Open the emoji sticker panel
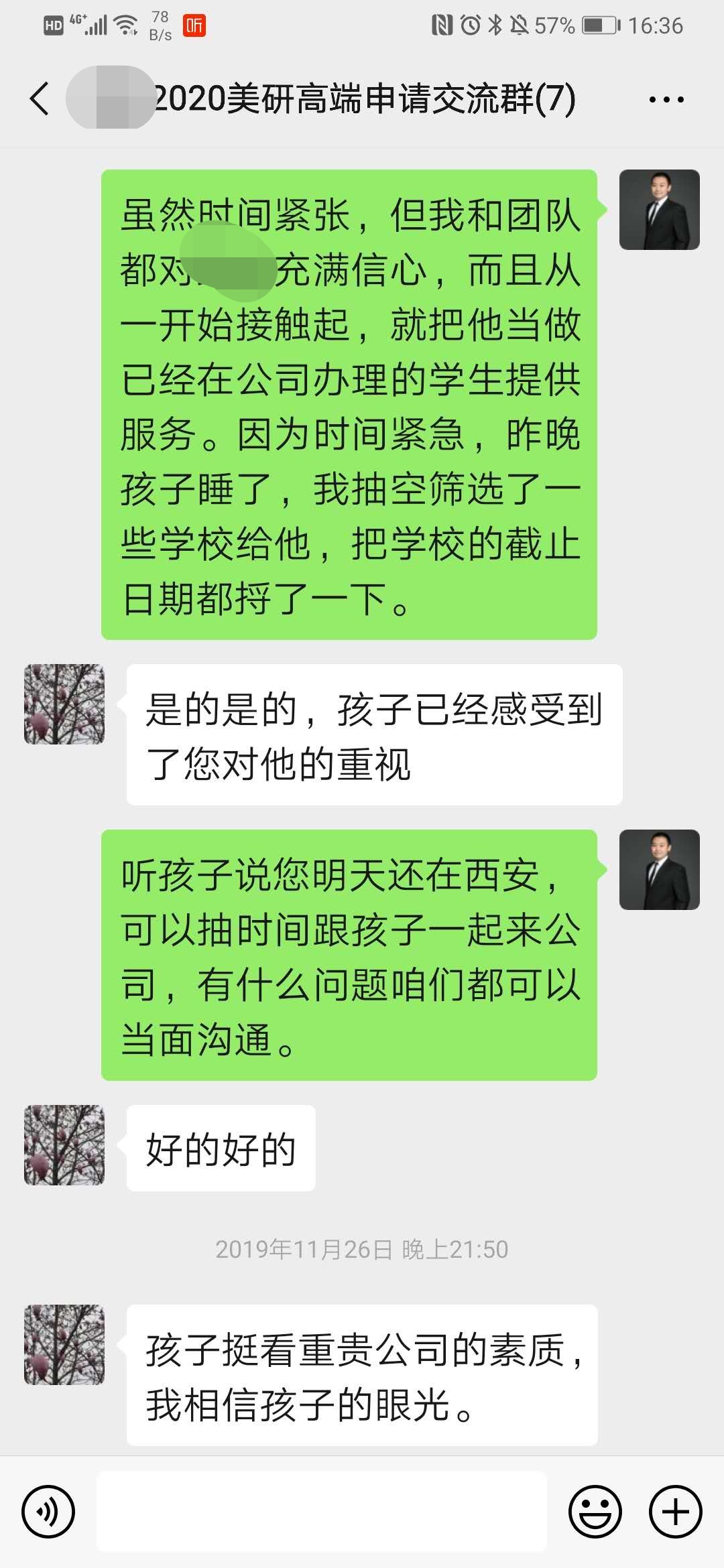Screen dimensions: 724x1568 [x=595, y=1511]
